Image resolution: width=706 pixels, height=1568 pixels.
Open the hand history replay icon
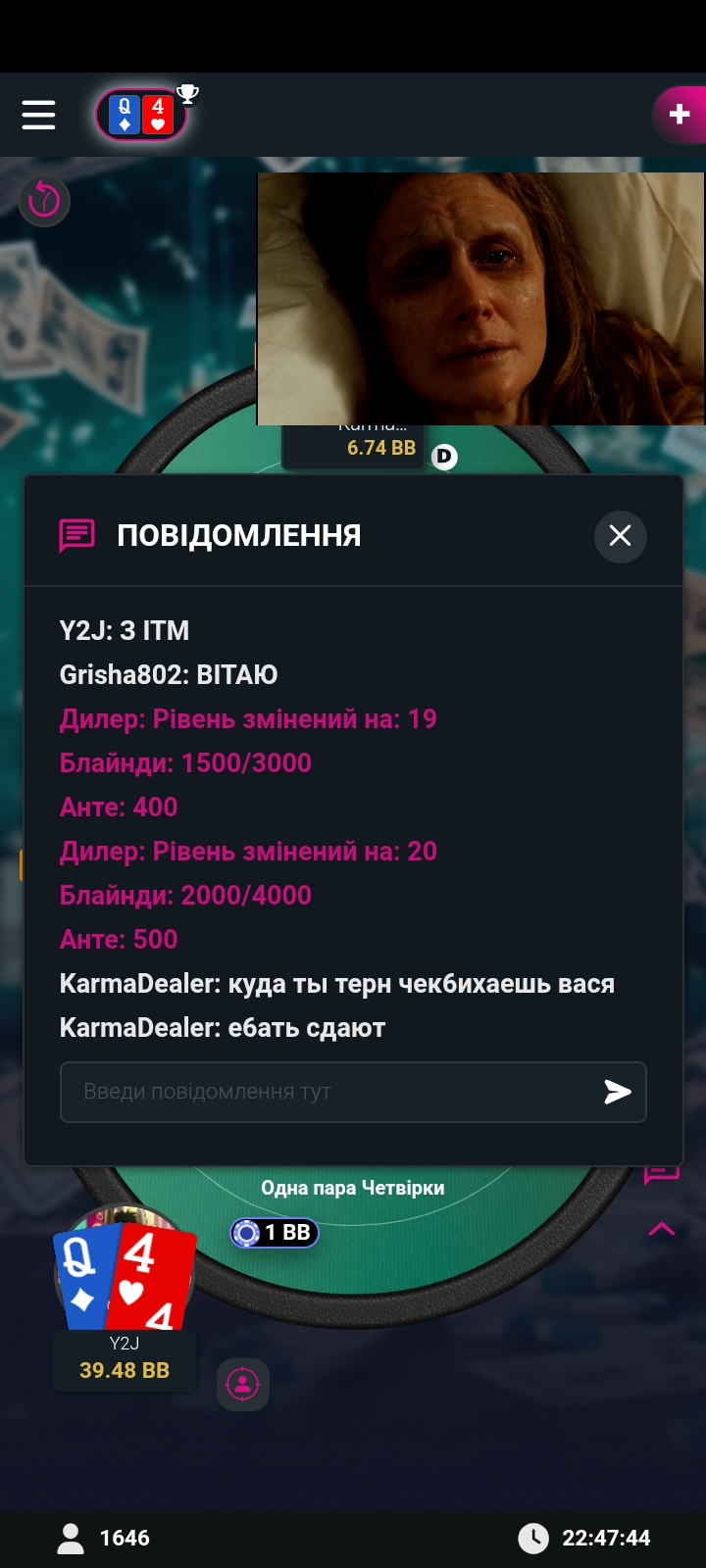[44, 200]
